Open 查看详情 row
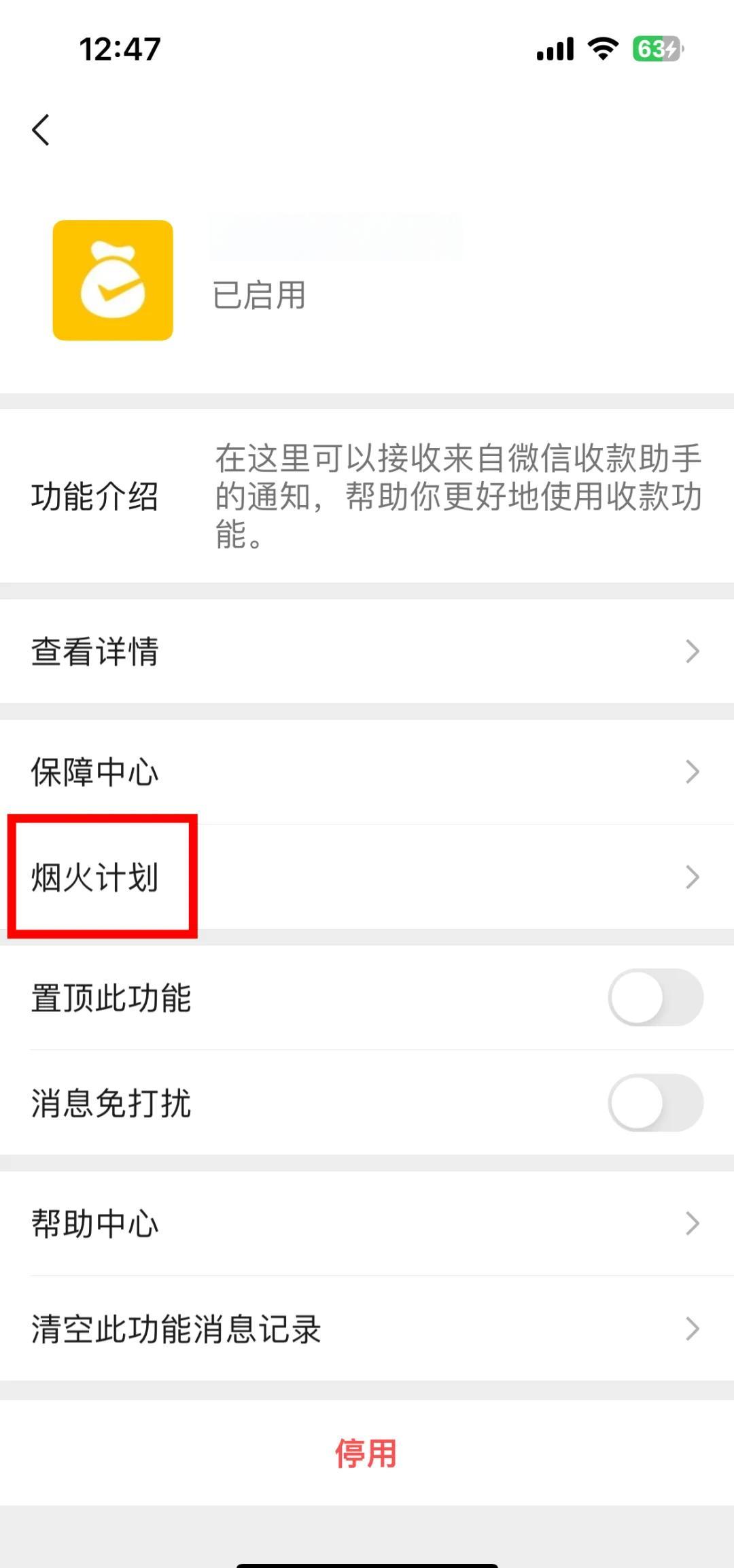734x1568 pixels. pos(367,651)
